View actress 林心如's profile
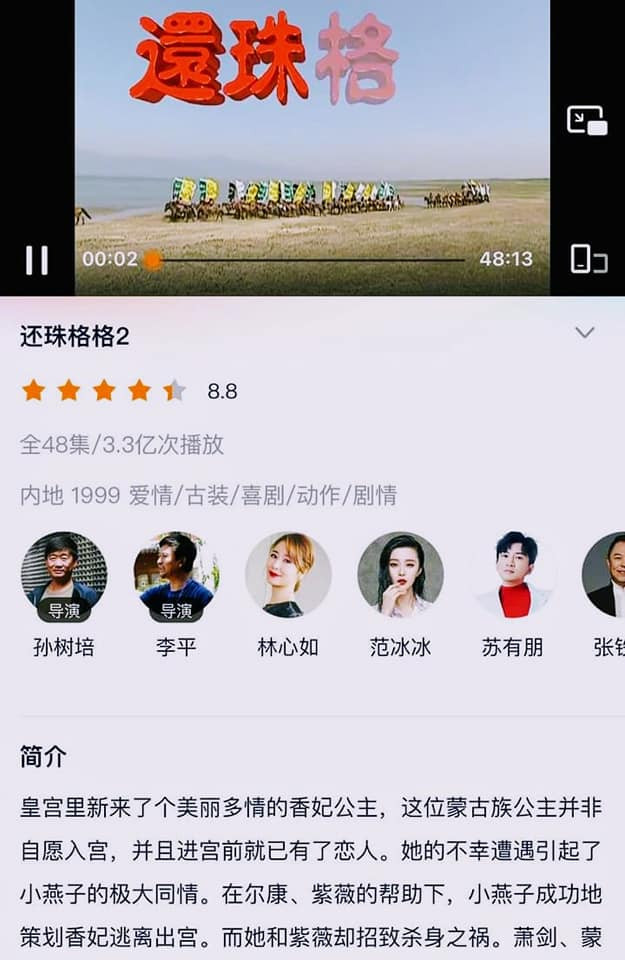Image resolution: width=625 pixels, height=960 pixels. pos(288,575)
